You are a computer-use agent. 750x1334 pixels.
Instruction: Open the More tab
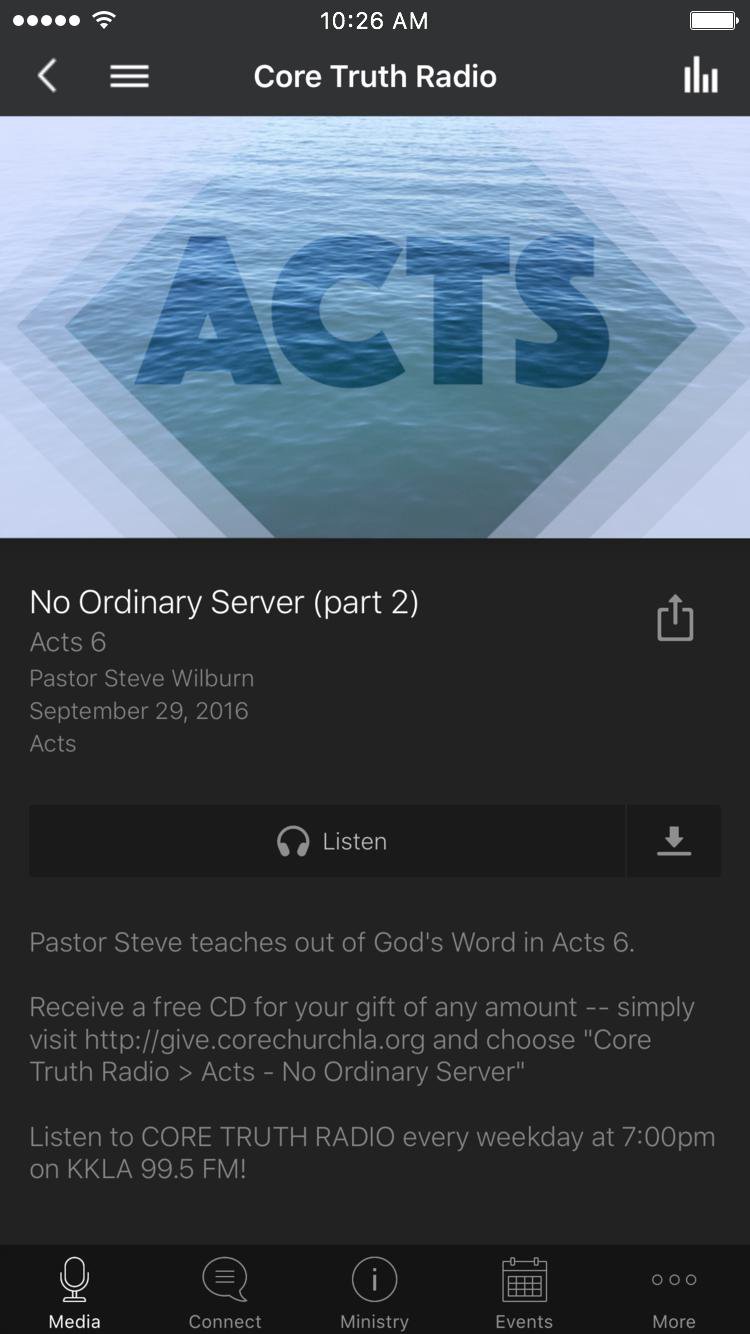pos(674,1292)
